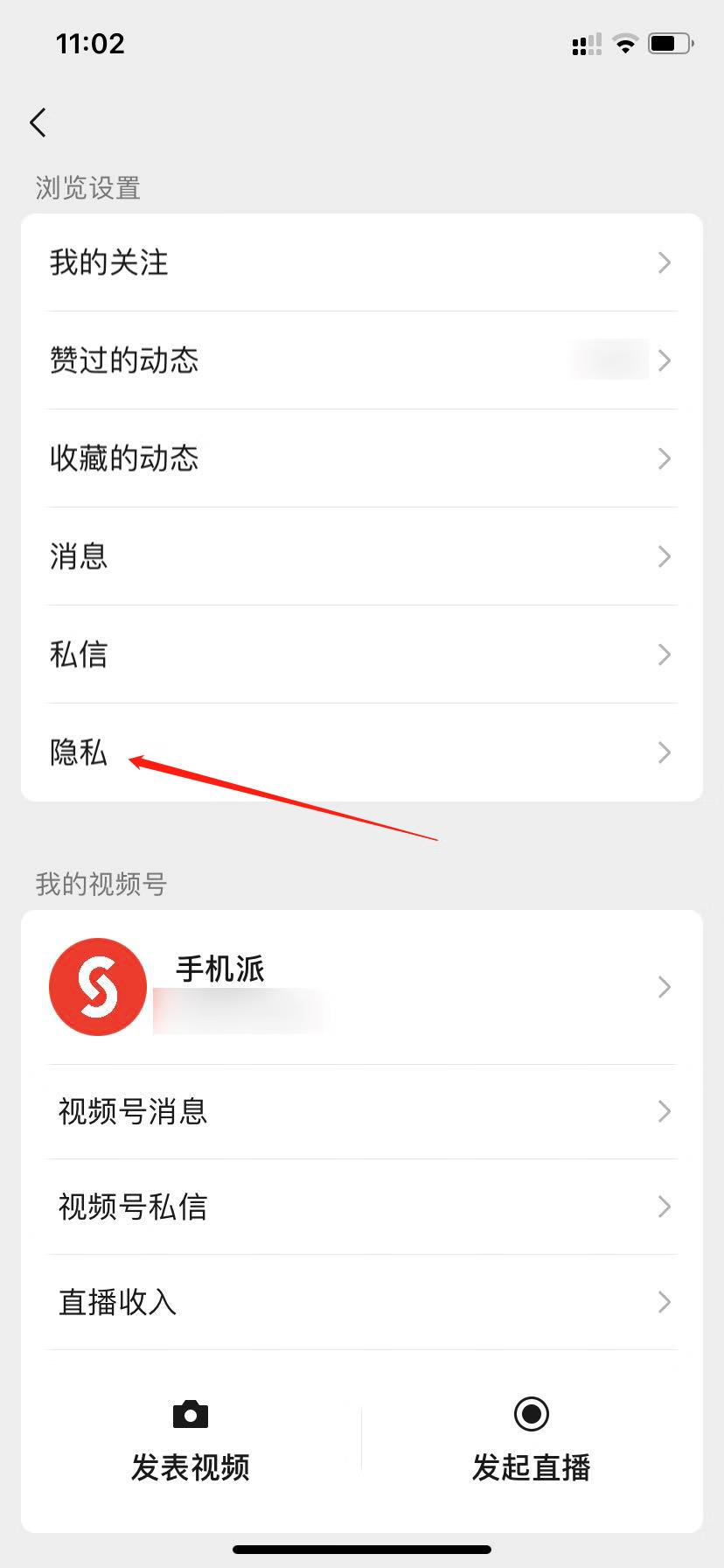This screenshot has height=1568, width=724.
Task: Open 赞过的动态 row
Action: pyautogui.click(x=362, y=360)
